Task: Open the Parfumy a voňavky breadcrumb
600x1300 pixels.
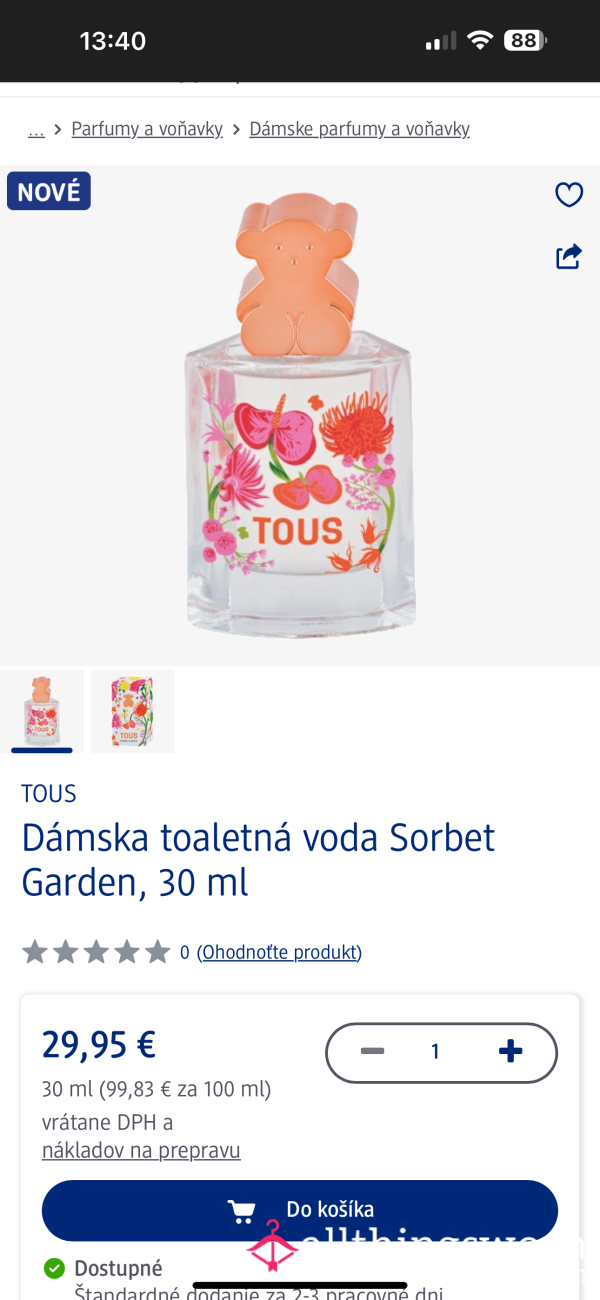Action: pyautogui.click(x=147, y=129)
